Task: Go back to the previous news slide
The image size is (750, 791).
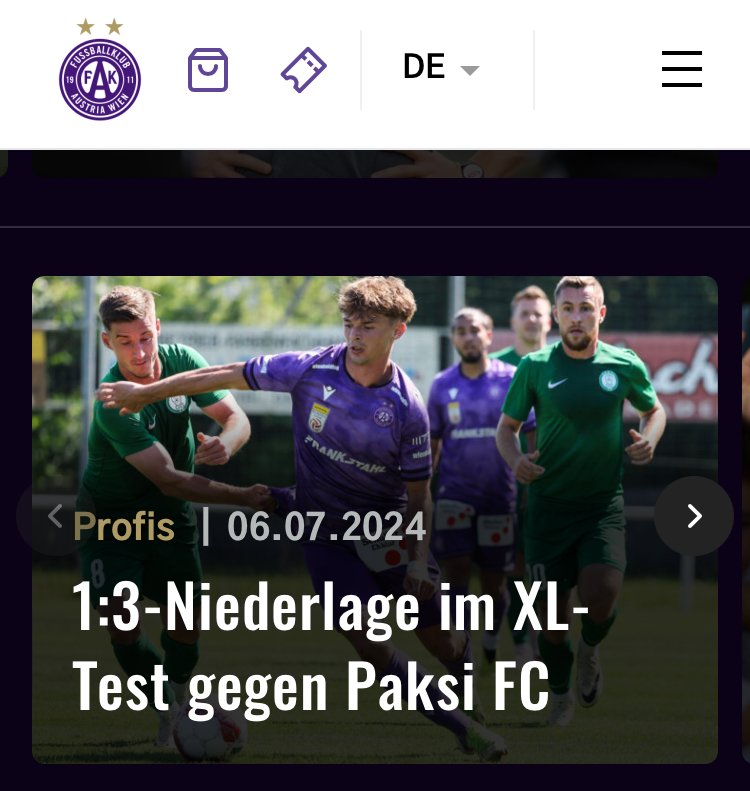Action: click(x=55, y=516)
